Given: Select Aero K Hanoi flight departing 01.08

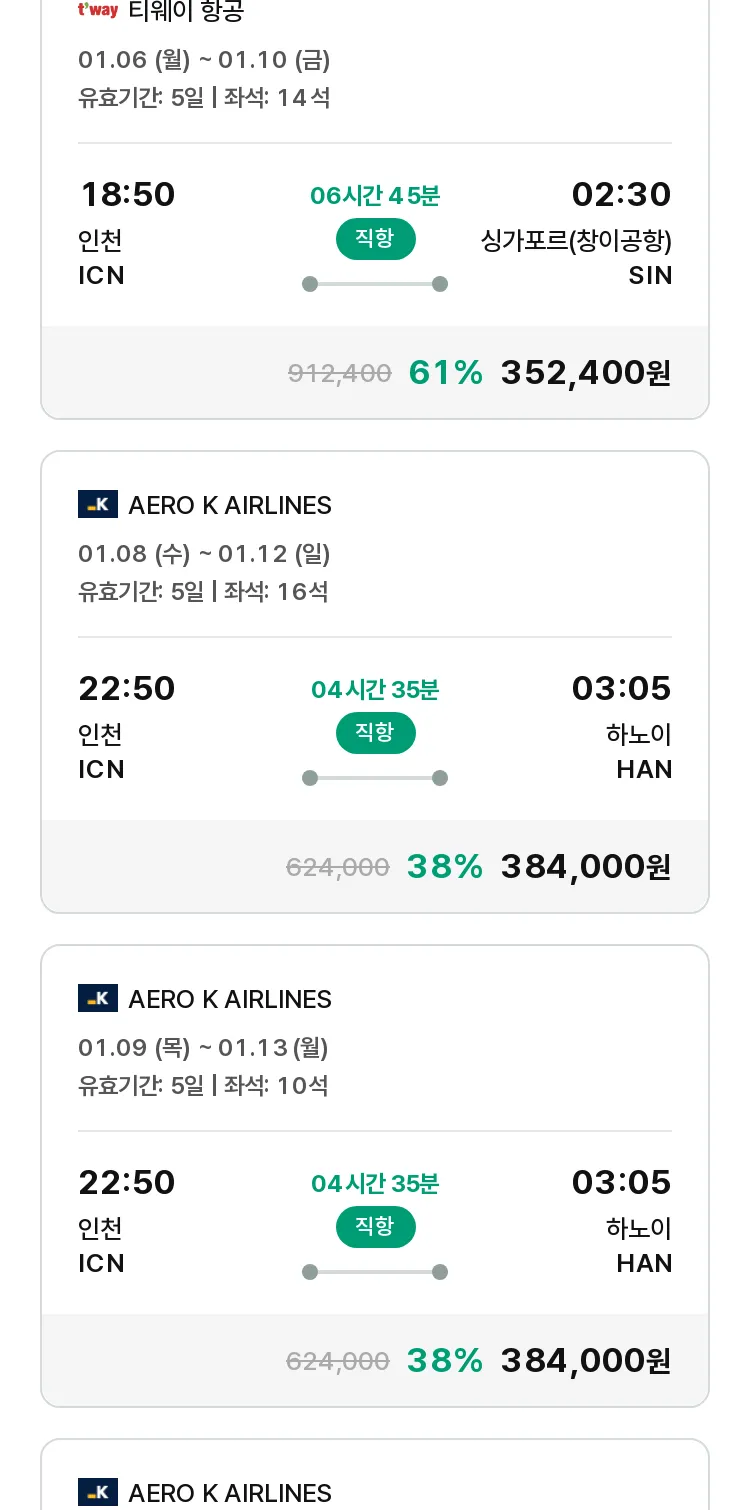Looking at the screenshot, I should point(375,682).
